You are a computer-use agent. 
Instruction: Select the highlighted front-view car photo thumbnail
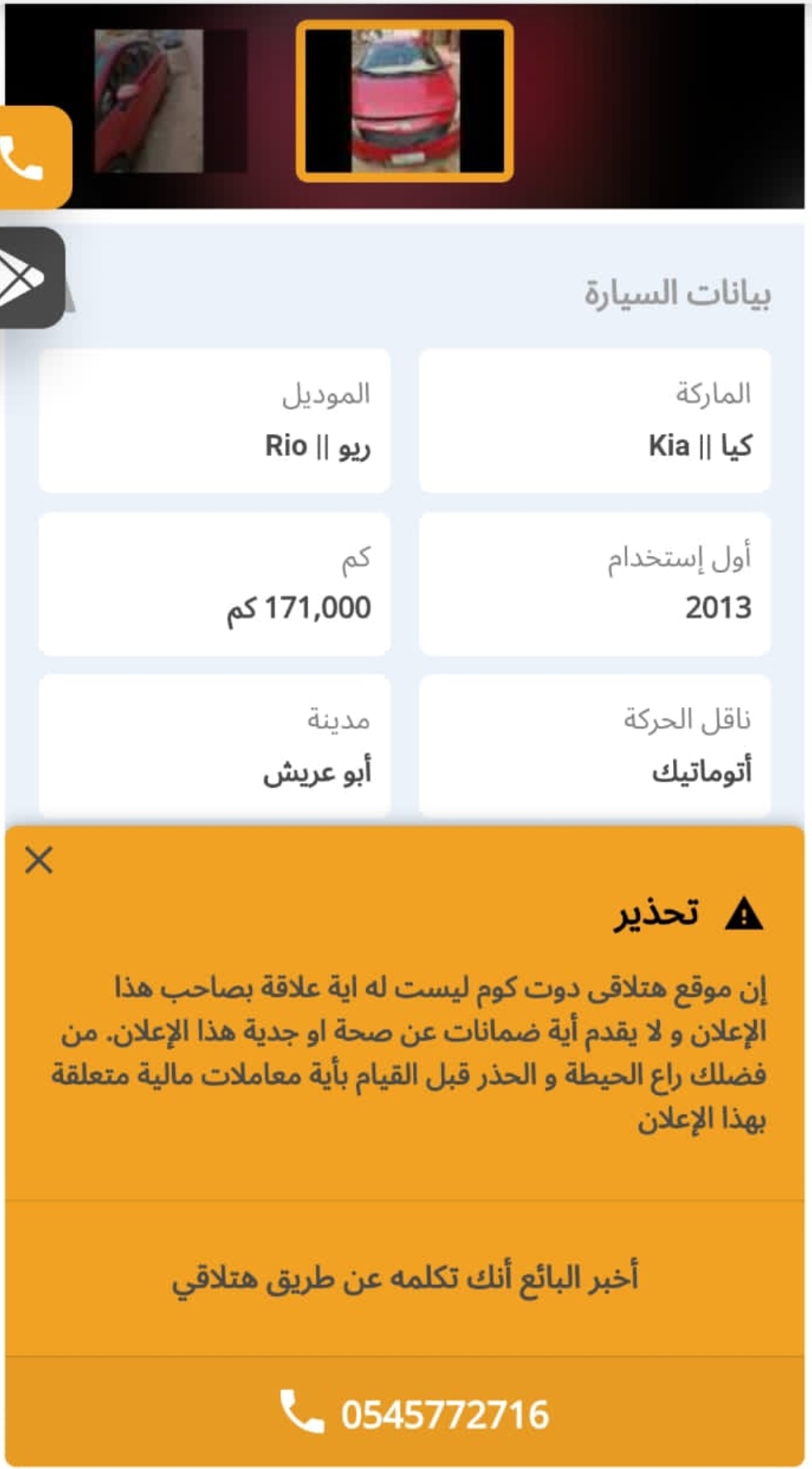(x=404, y=101)
